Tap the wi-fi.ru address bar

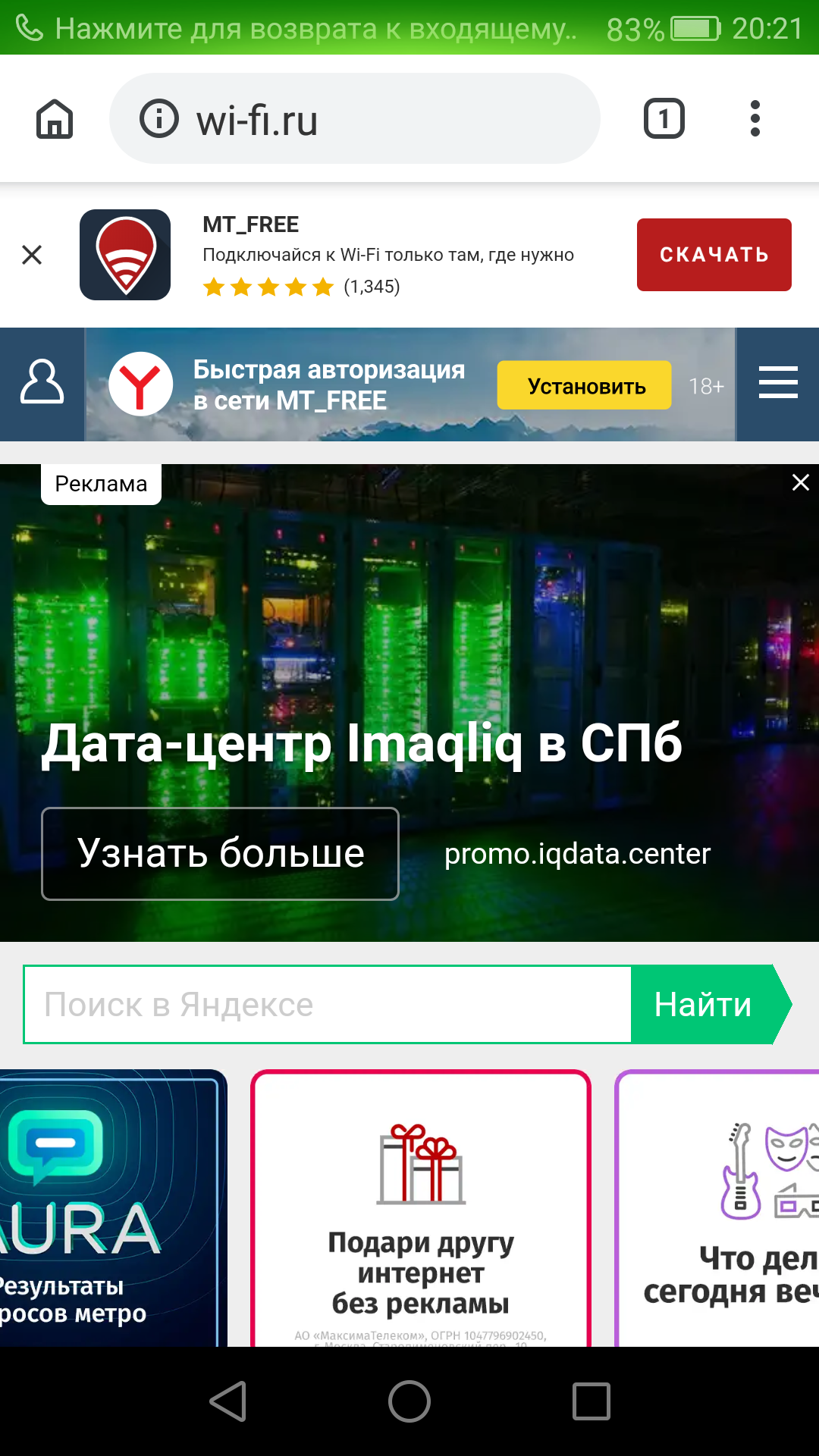point(355,118)
